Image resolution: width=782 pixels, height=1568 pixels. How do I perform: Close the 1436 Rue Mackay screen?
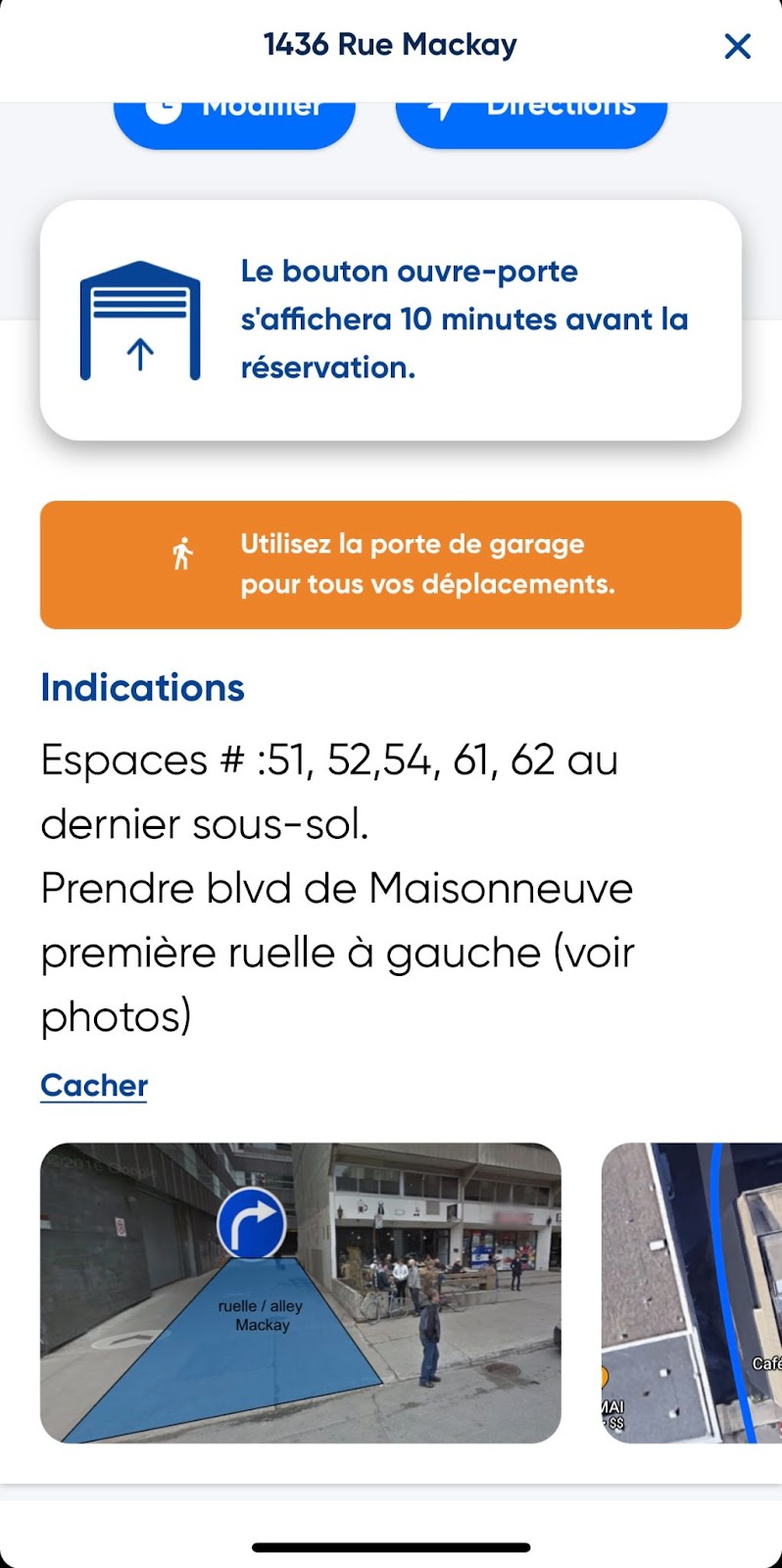(x=737, y=46)
